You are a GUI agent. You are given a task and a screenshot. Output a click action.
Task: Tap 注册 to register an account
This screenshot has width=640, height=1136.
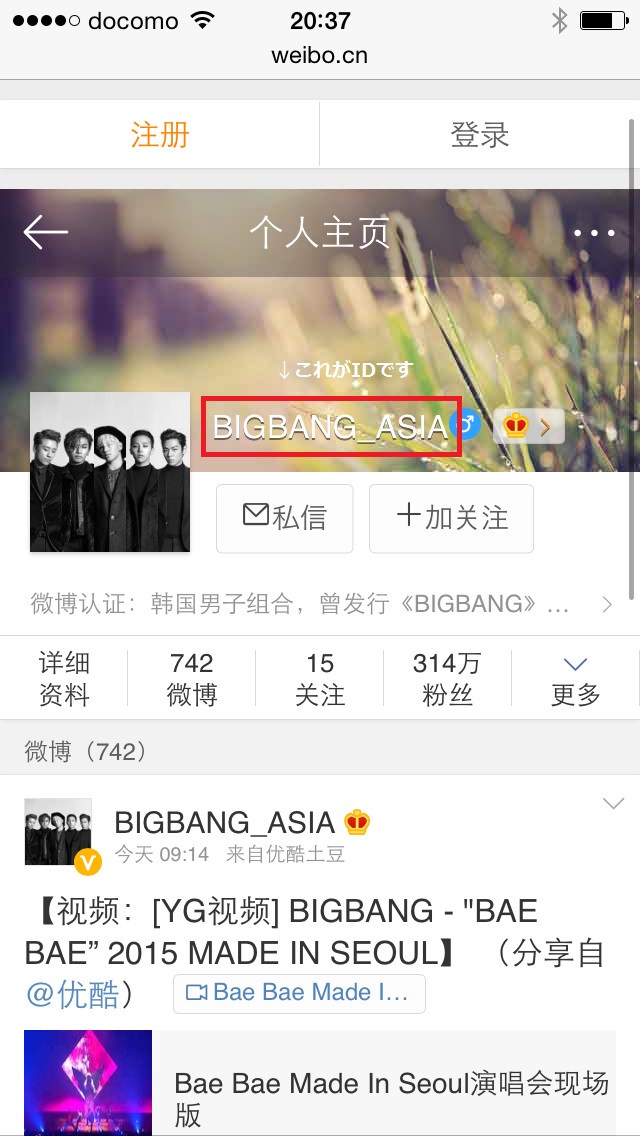click(x=160, y=135)
